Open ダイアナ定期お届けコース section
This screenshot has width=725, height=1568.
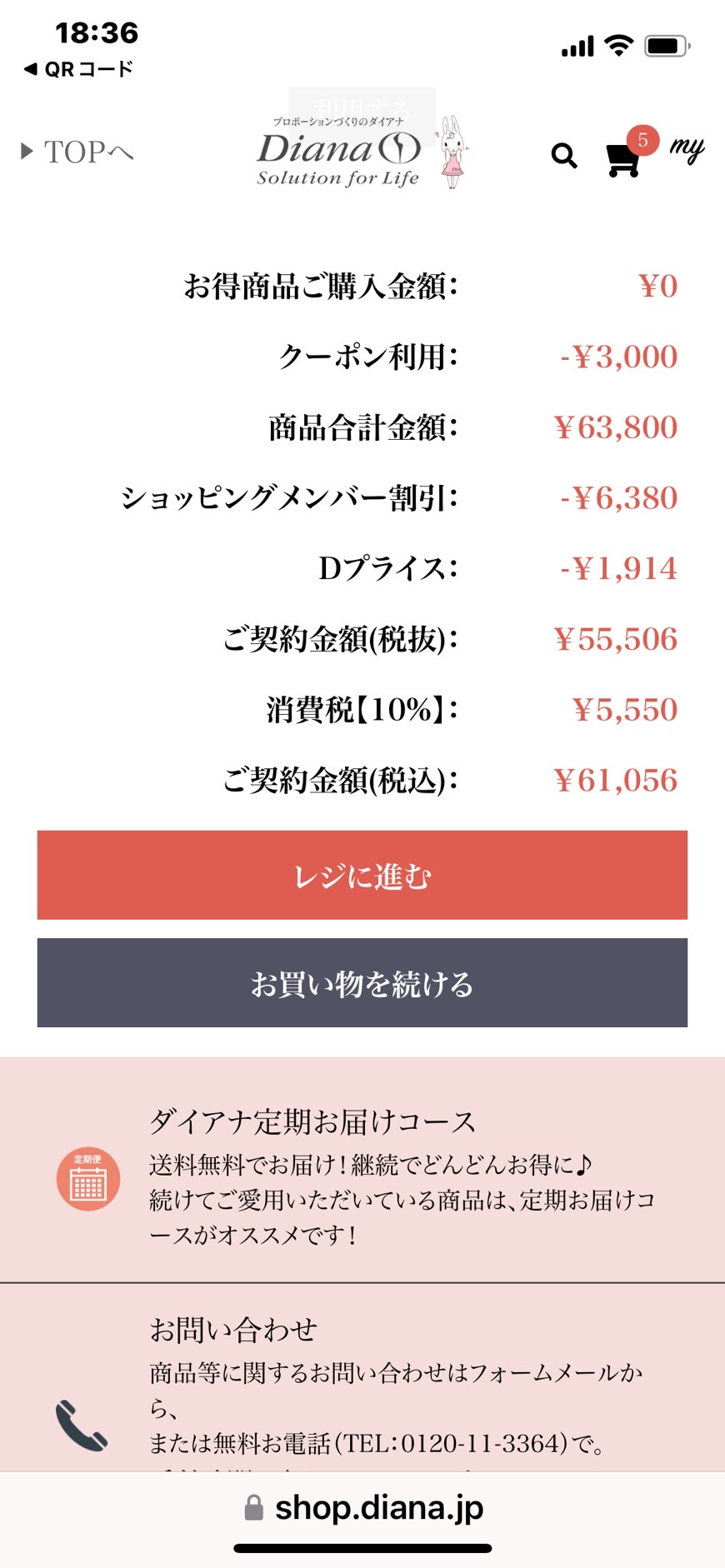[x=362, y=1171]
